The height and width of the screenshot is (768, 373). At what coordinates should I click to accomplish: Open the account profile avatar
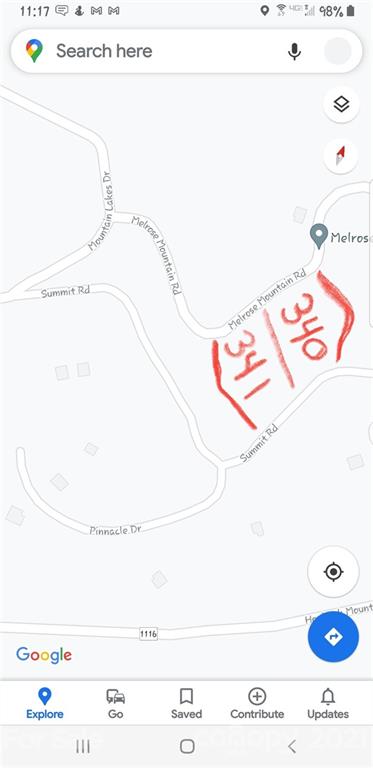pos(338,51)
